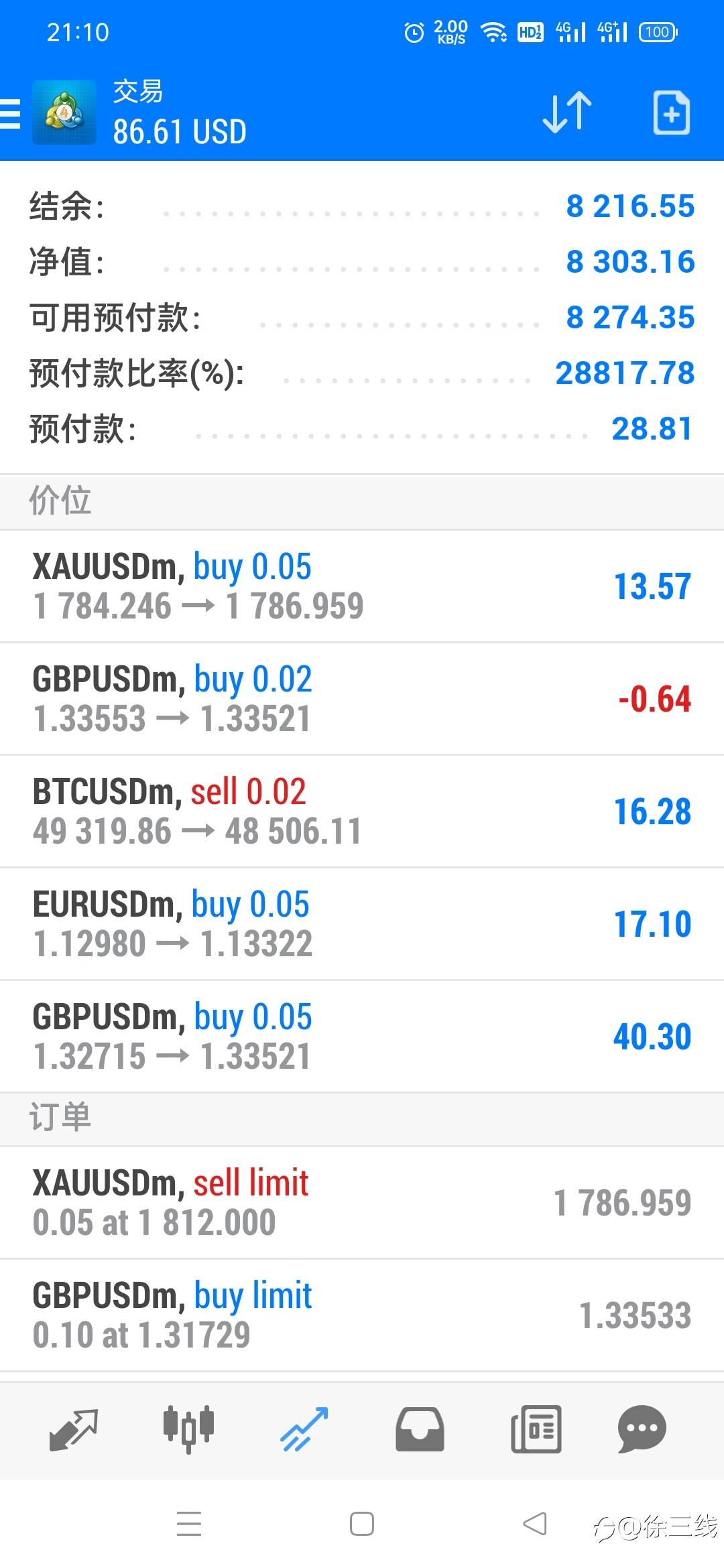Screen dimensions: 724x1568
Task: Open the BTCUSDm sell 0.02 position
Action: (362, 811)
